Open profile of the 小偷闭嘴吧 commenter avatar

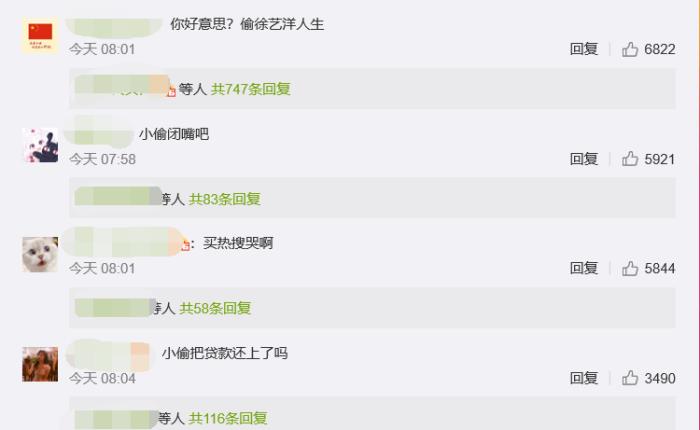click(40, 145)
